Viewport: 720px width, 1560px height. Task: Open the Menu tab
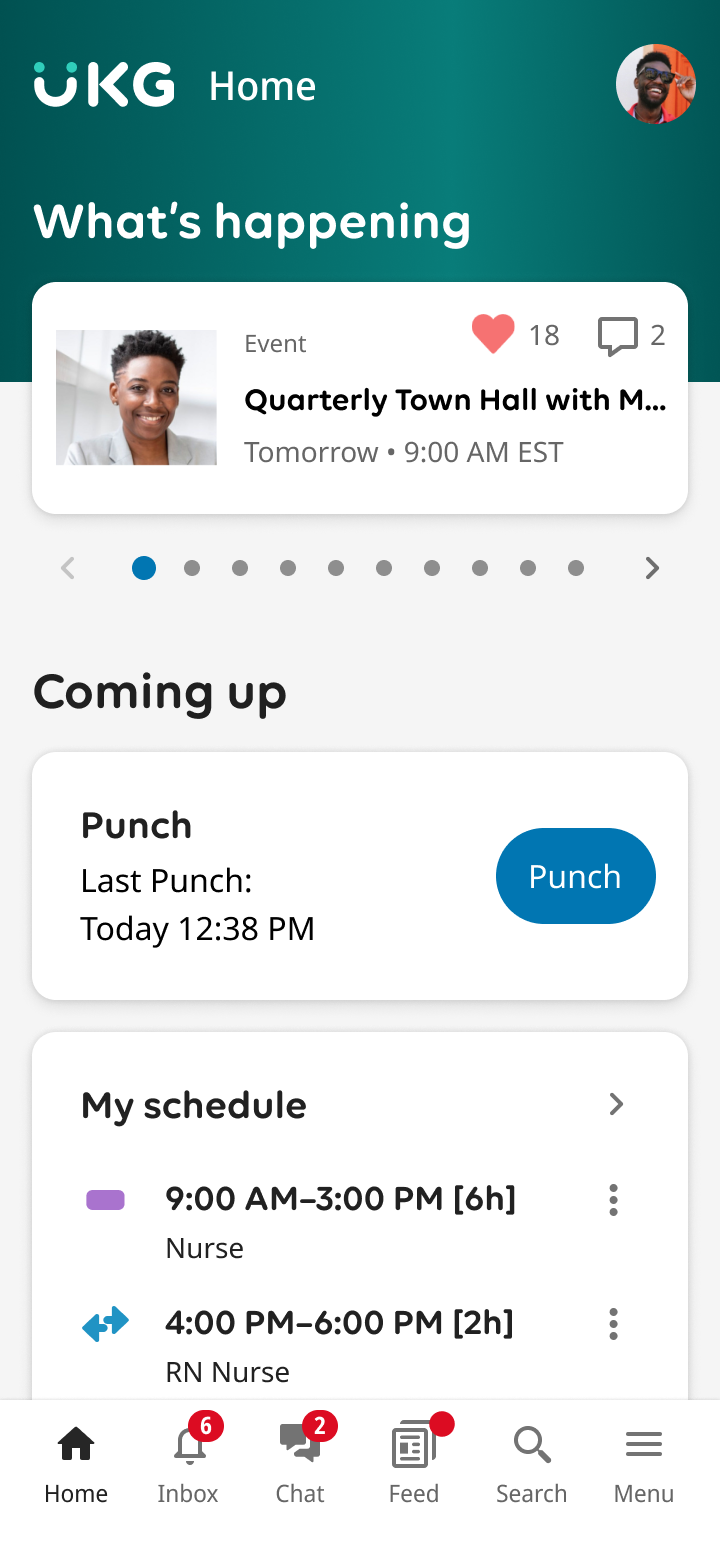tap(643, 1464)
